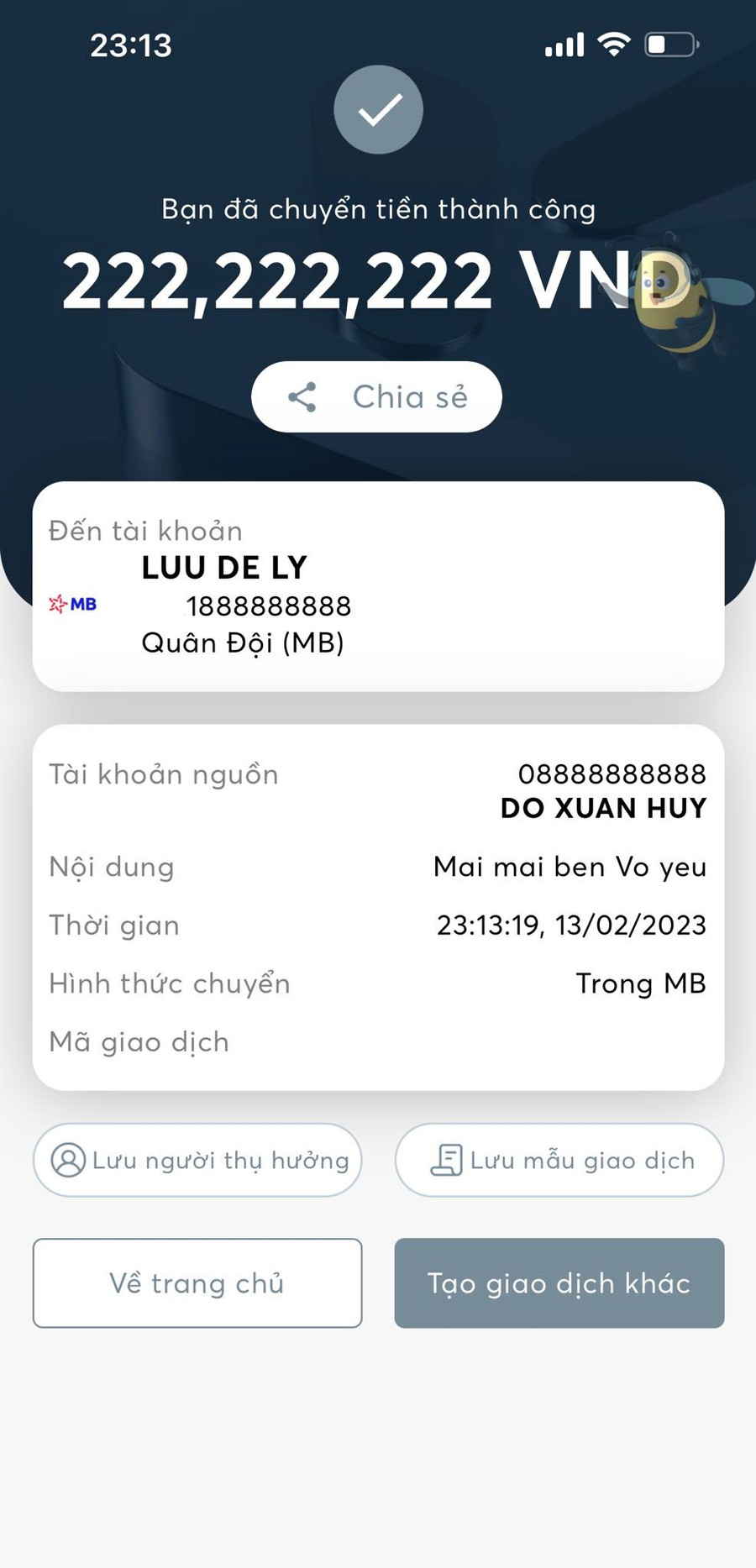Tap the Mai mai ben Vo yeu message
756x1568 pixels.
pos(569,867)
